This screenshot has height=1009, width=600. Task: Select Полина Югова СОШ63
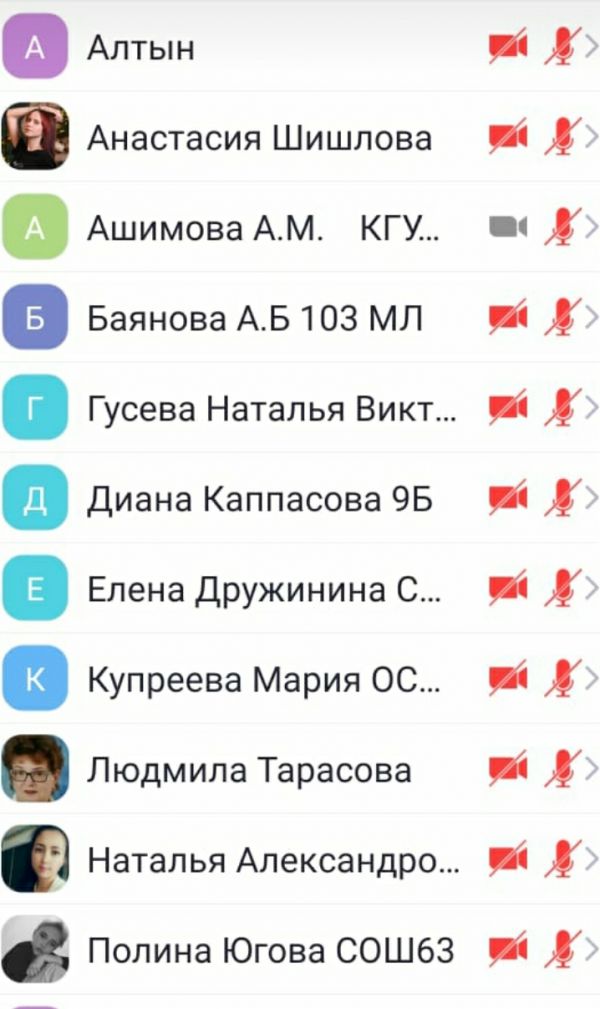coord(270,949)
